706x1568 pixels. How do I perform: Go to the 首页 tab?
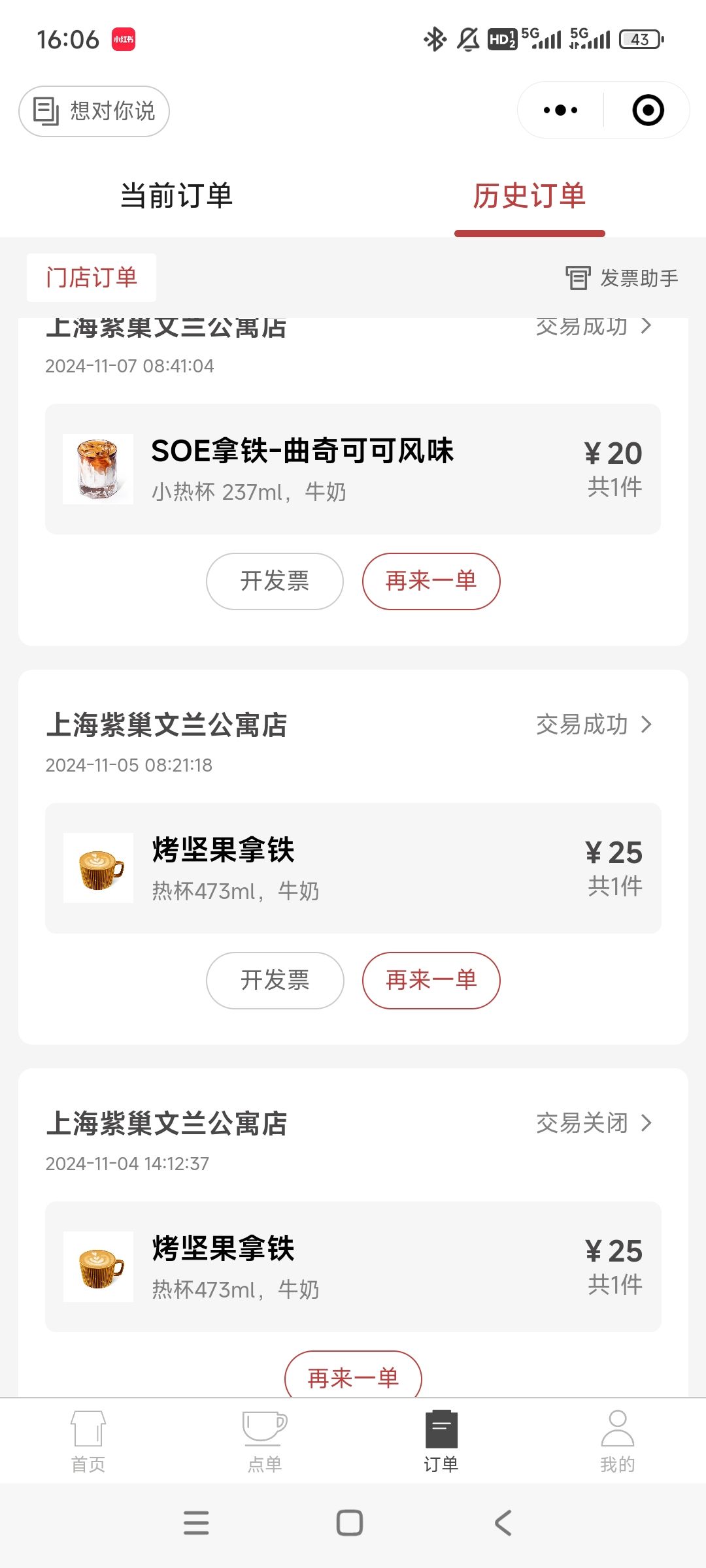point(88,1441)
